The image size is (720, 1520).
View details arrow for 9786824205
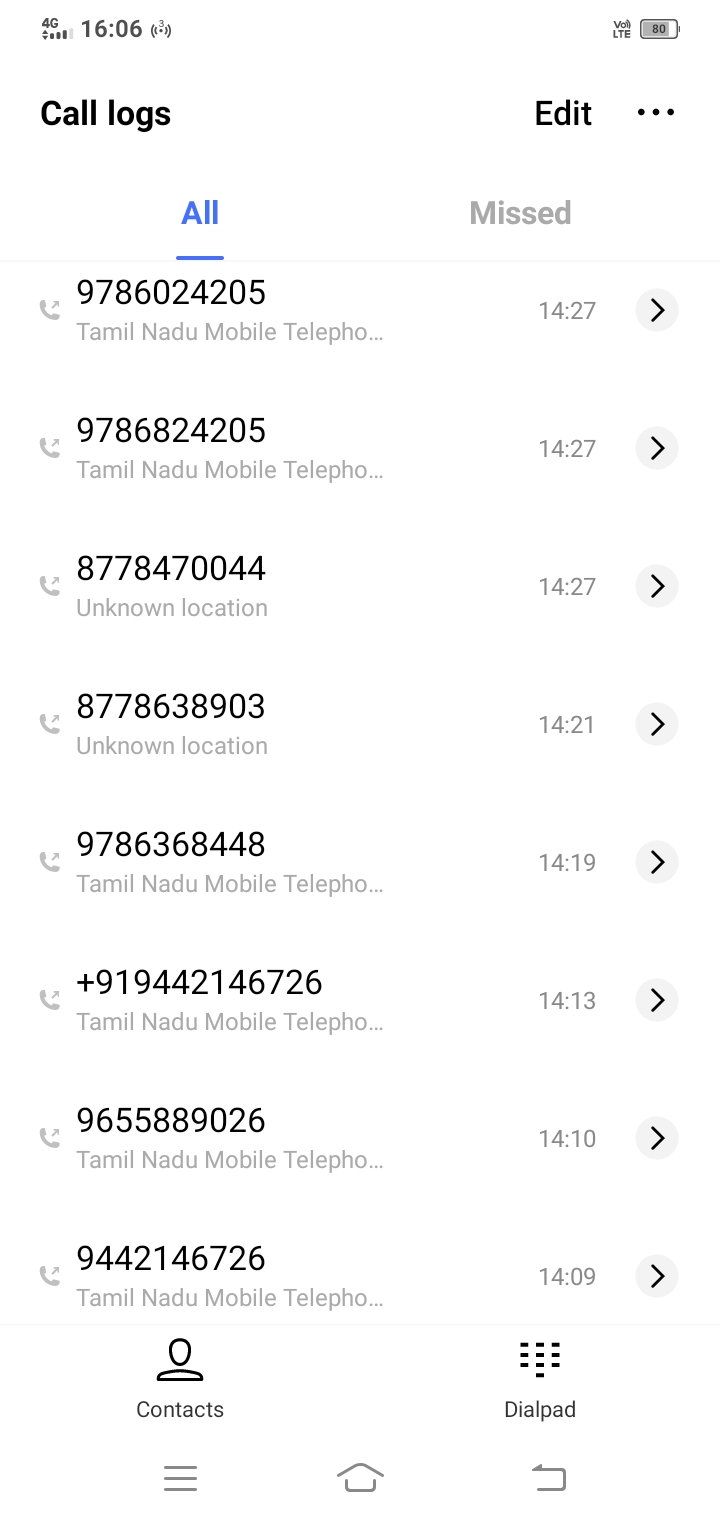pyautogui.click(x=657, y=448)
